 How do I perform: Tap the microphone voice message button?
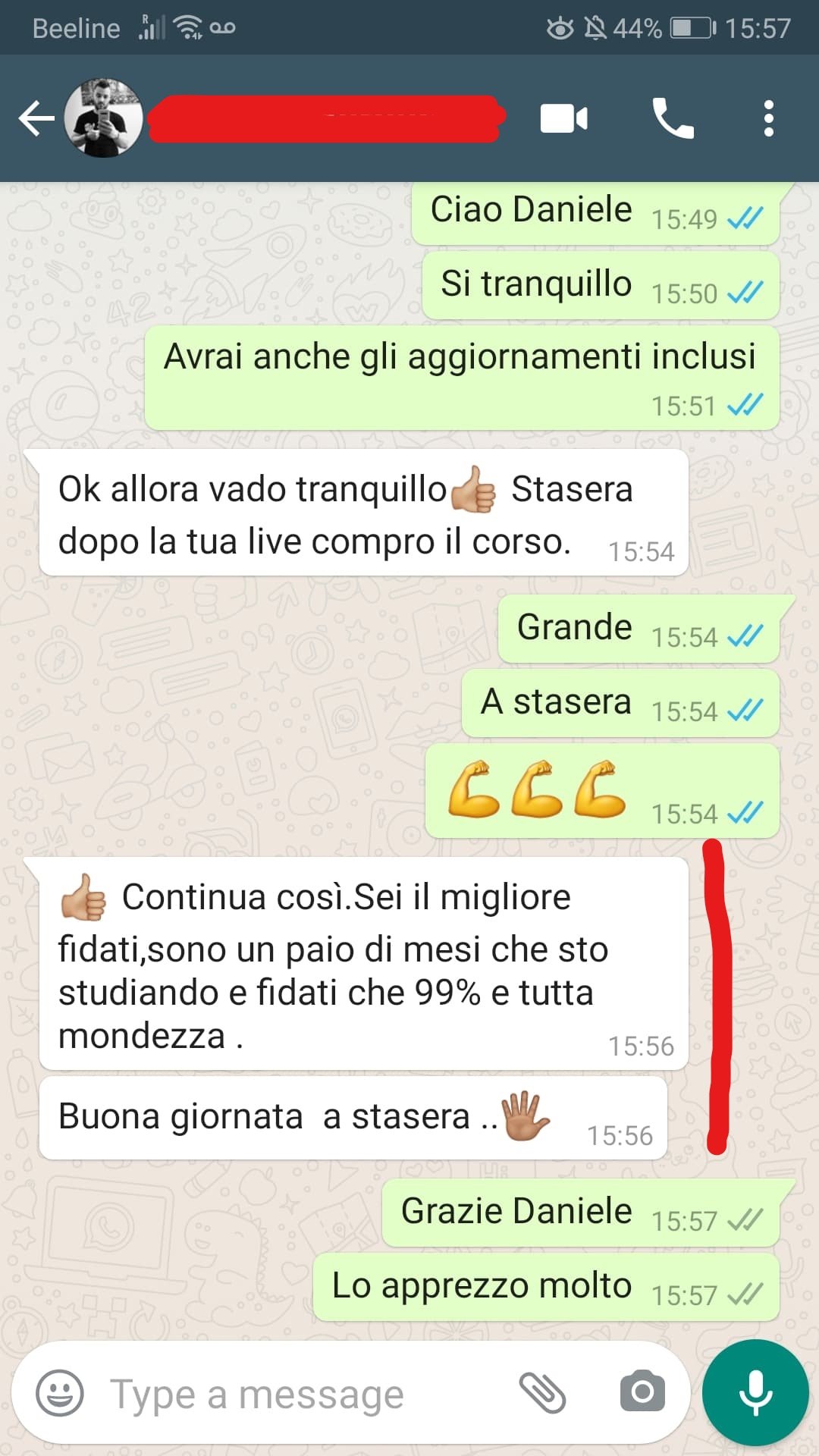pyautogui.click(x=755, y=1392)
